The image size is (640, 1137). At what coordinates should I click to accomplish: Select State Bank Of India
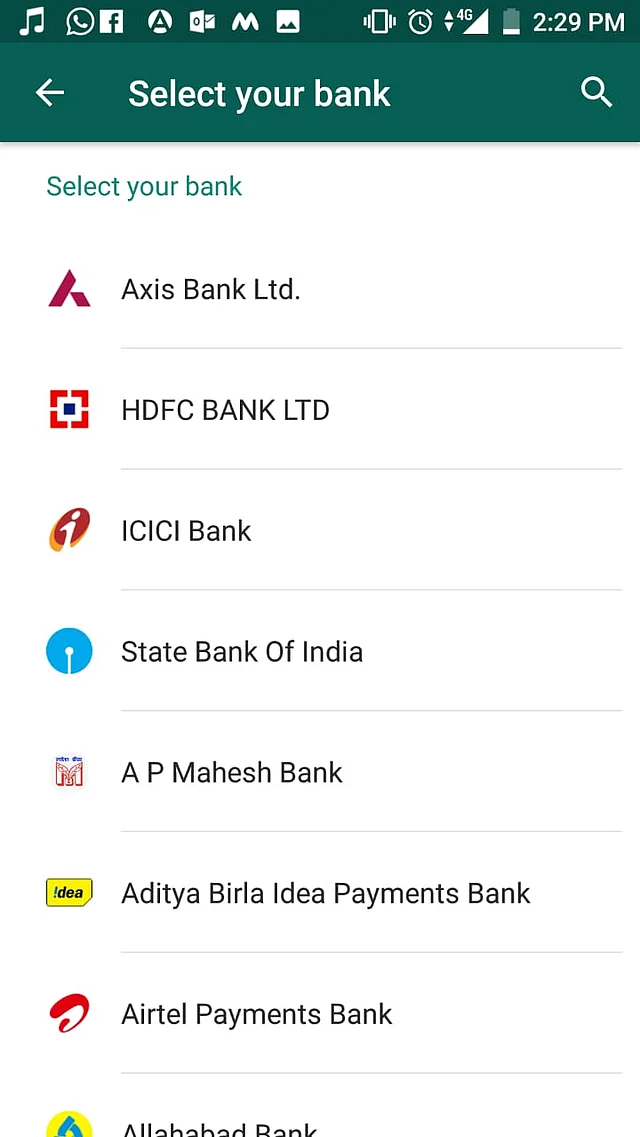(x=320, y=650)
